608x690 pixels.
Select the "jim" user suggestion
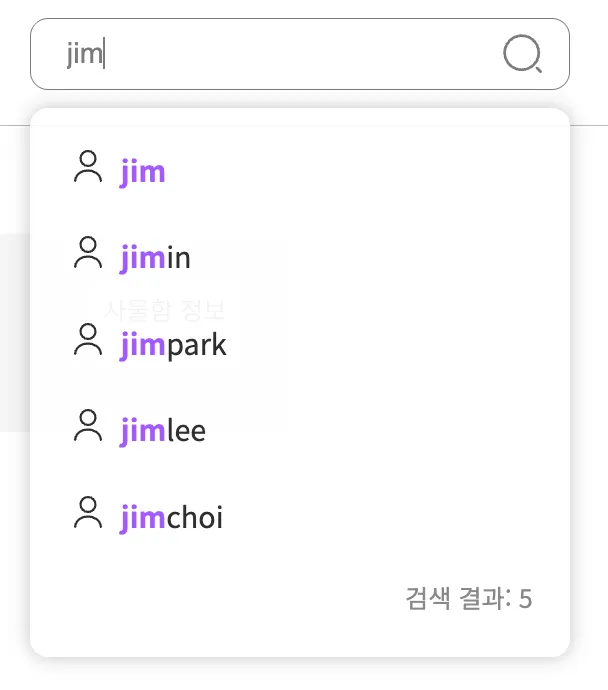pyautogui.click(x=142, y=172)
